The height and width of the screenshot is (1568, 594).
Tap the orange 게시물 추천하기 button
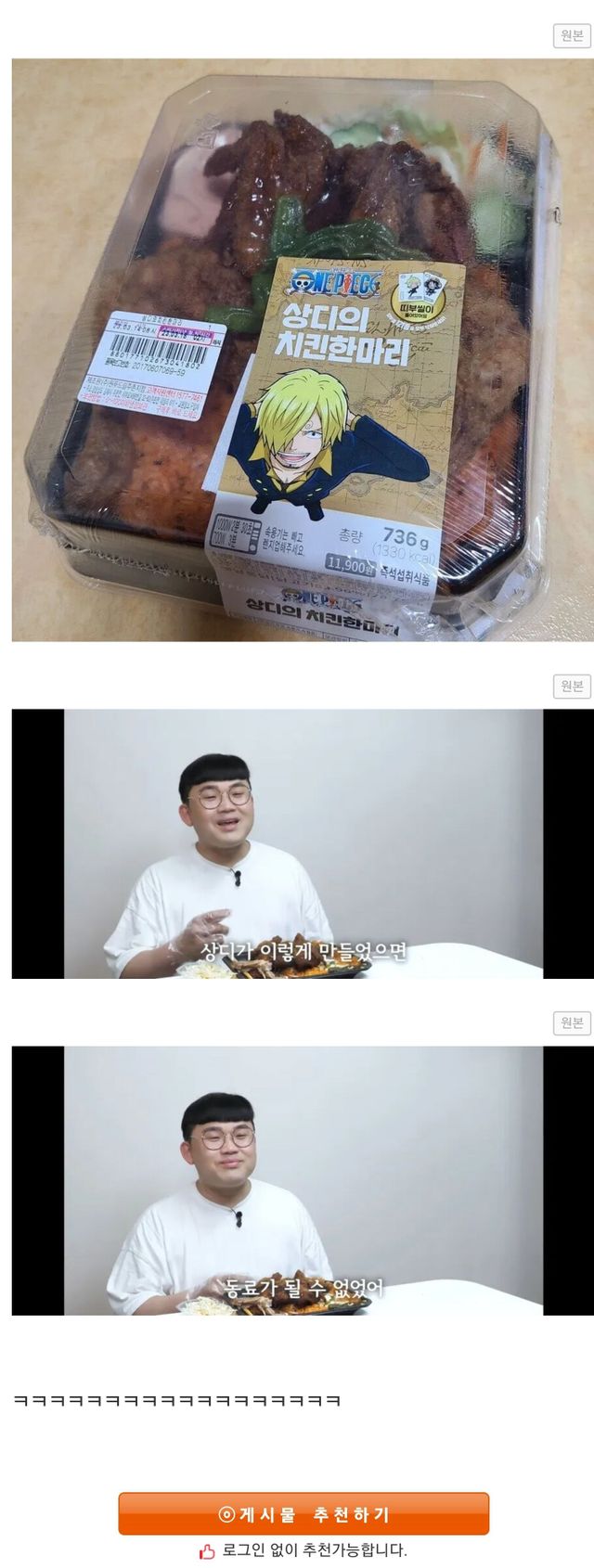[x=303, y=1513]
